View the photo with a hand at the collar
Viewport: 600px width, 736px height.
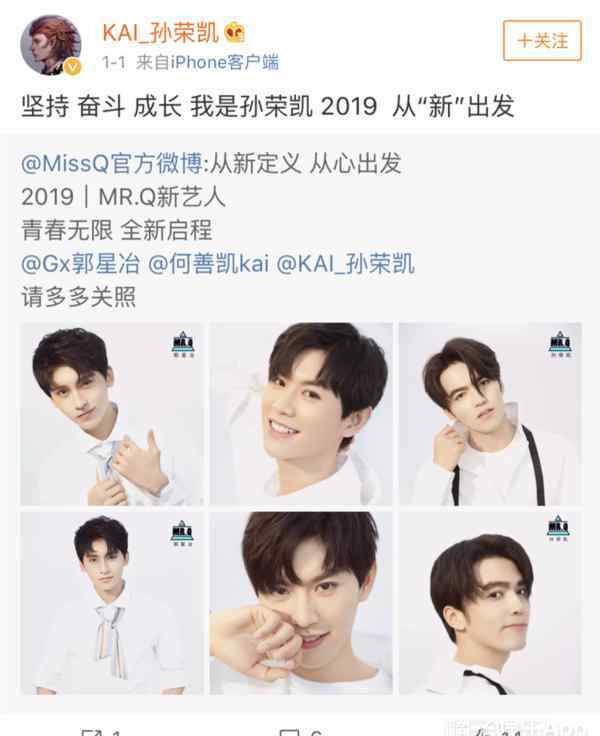coord(112,413)
